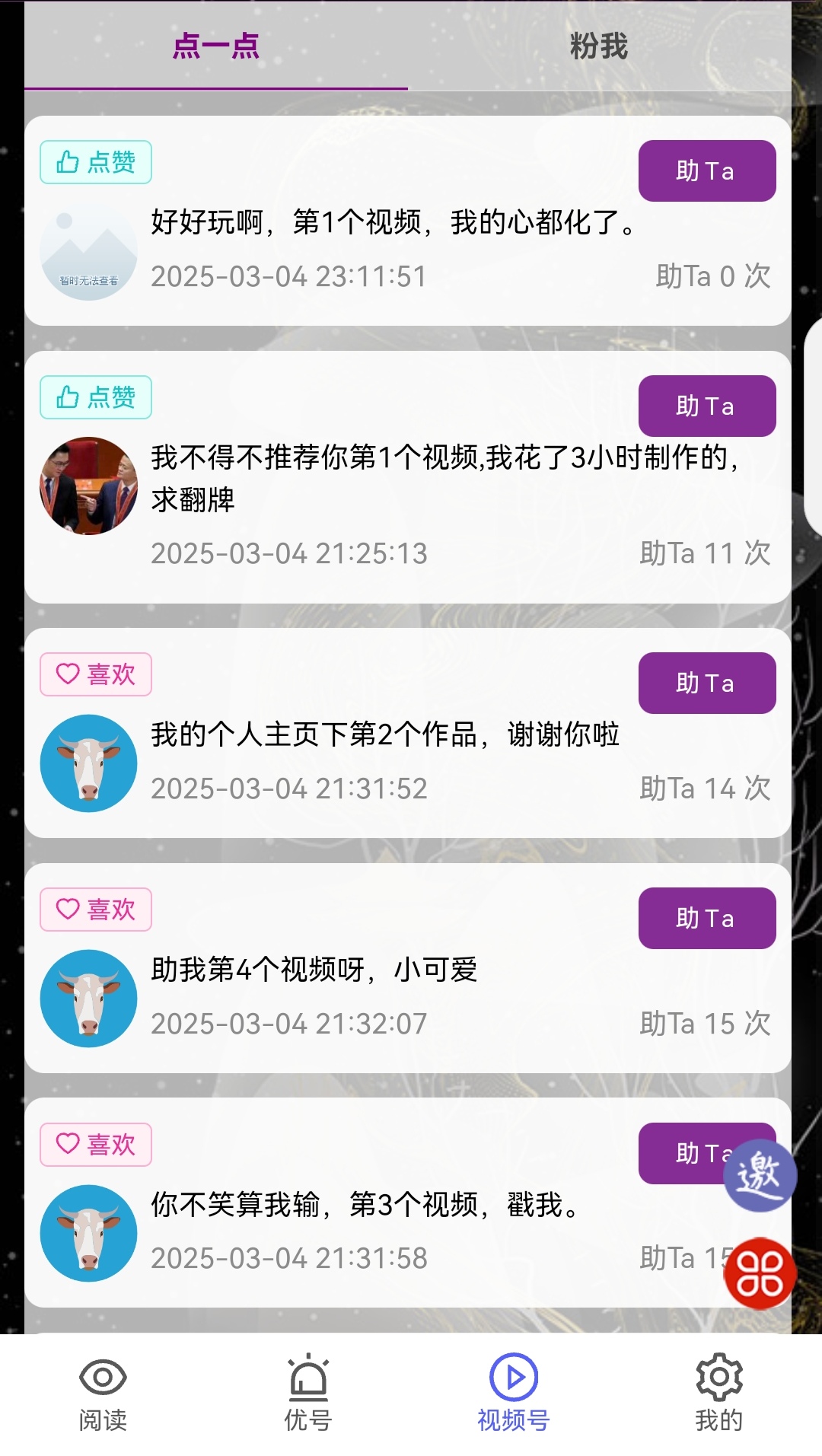Open the cow avatar on 第2个作品 message
The height and width of the screenshot is (1456, 822).
(x=88, y=762)
